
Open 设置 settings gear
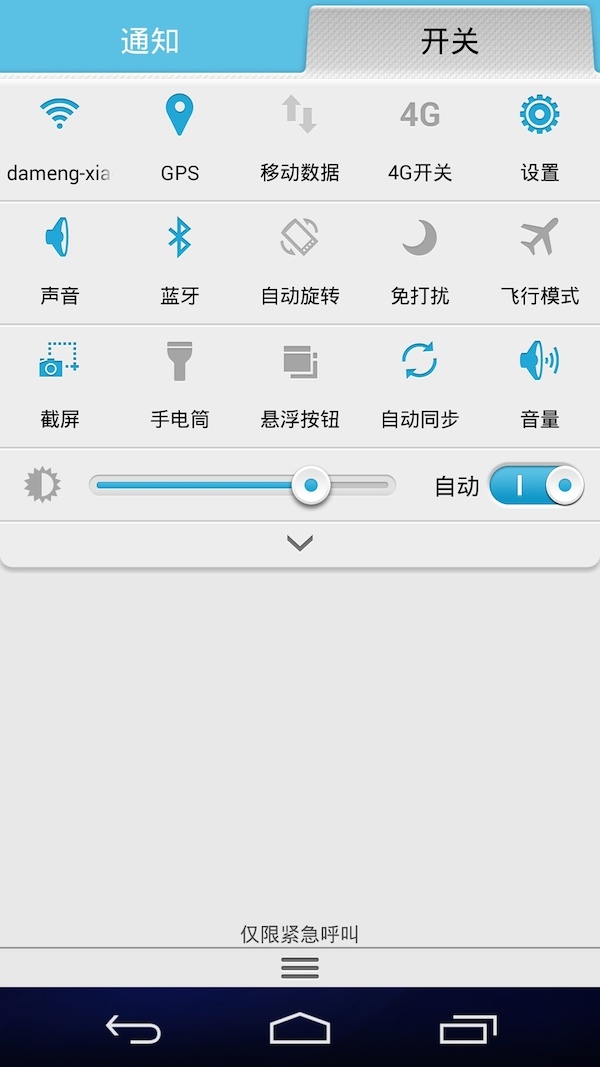point(539,139)
